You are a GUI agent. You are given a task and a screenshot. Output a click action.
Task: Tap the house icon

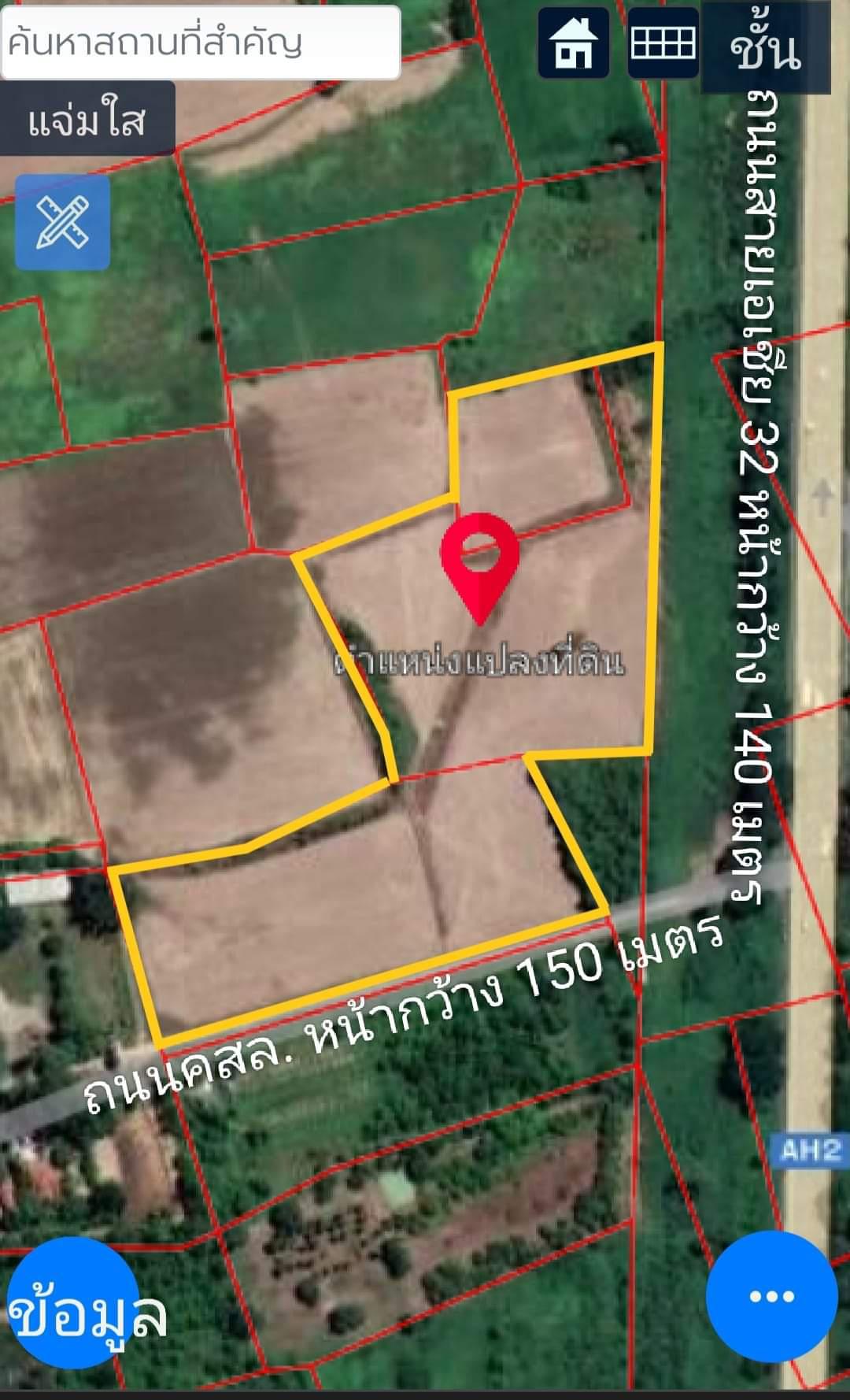[574, 43]
